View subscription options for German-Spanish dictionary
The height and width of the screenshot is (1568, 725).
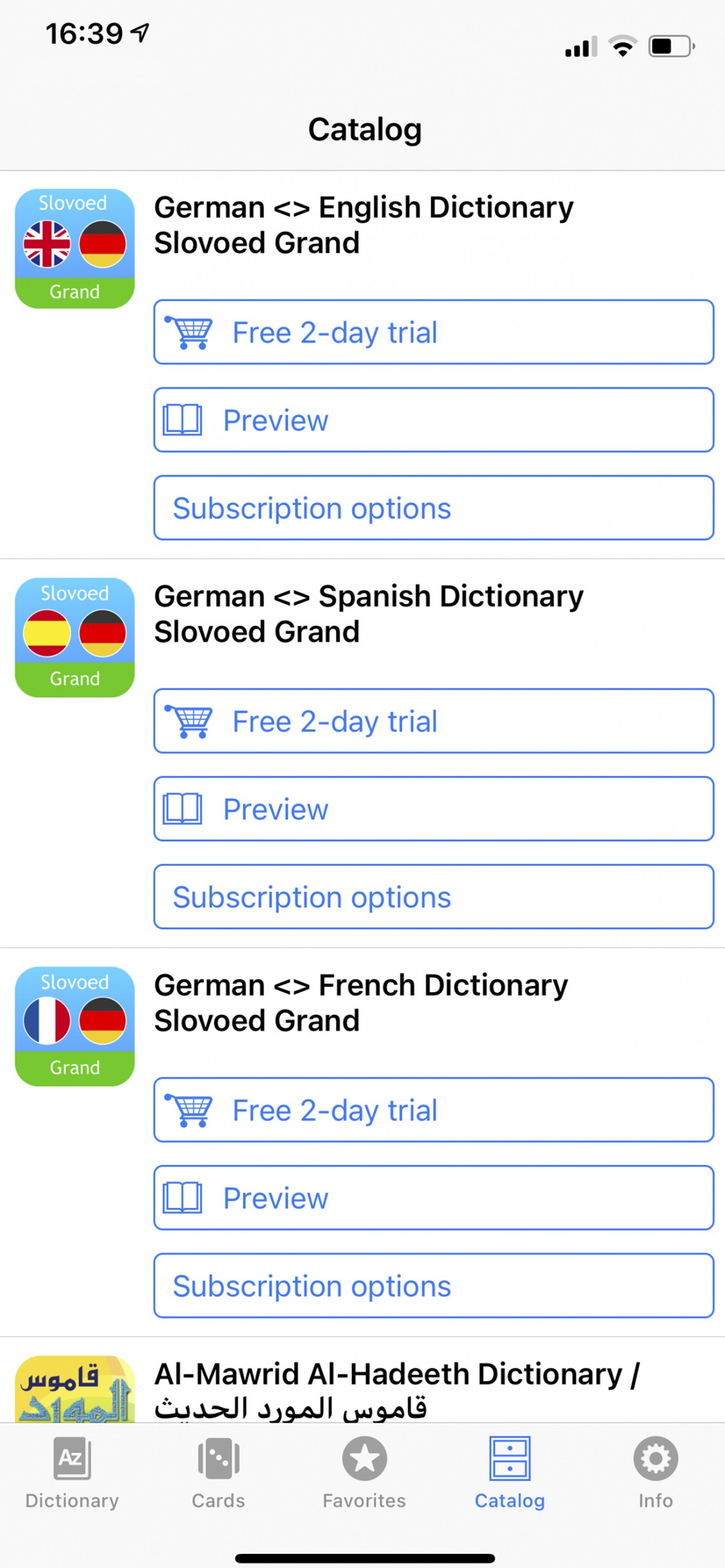(x=433, y=897)
